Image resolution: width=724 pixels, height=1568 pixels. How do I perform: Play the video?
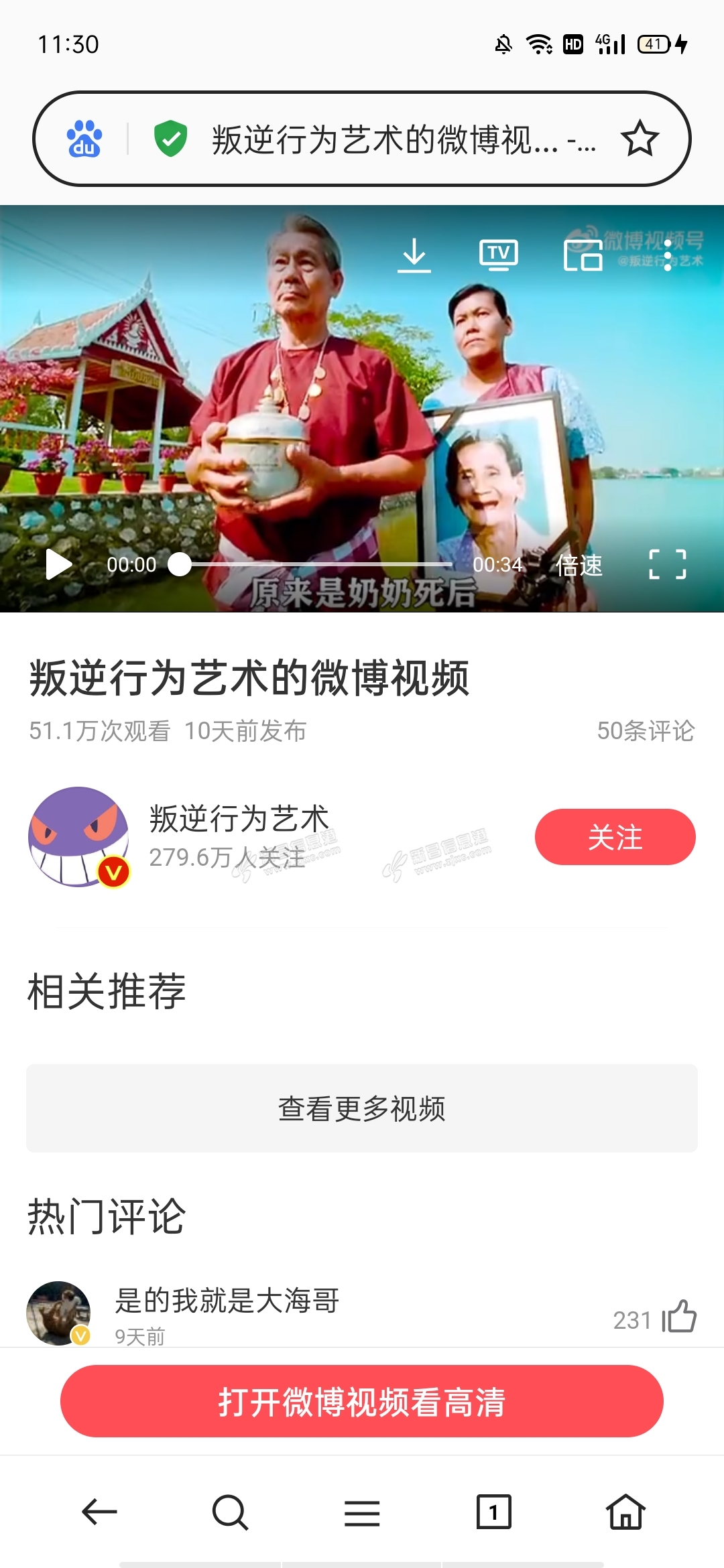[x=59, y=564]
